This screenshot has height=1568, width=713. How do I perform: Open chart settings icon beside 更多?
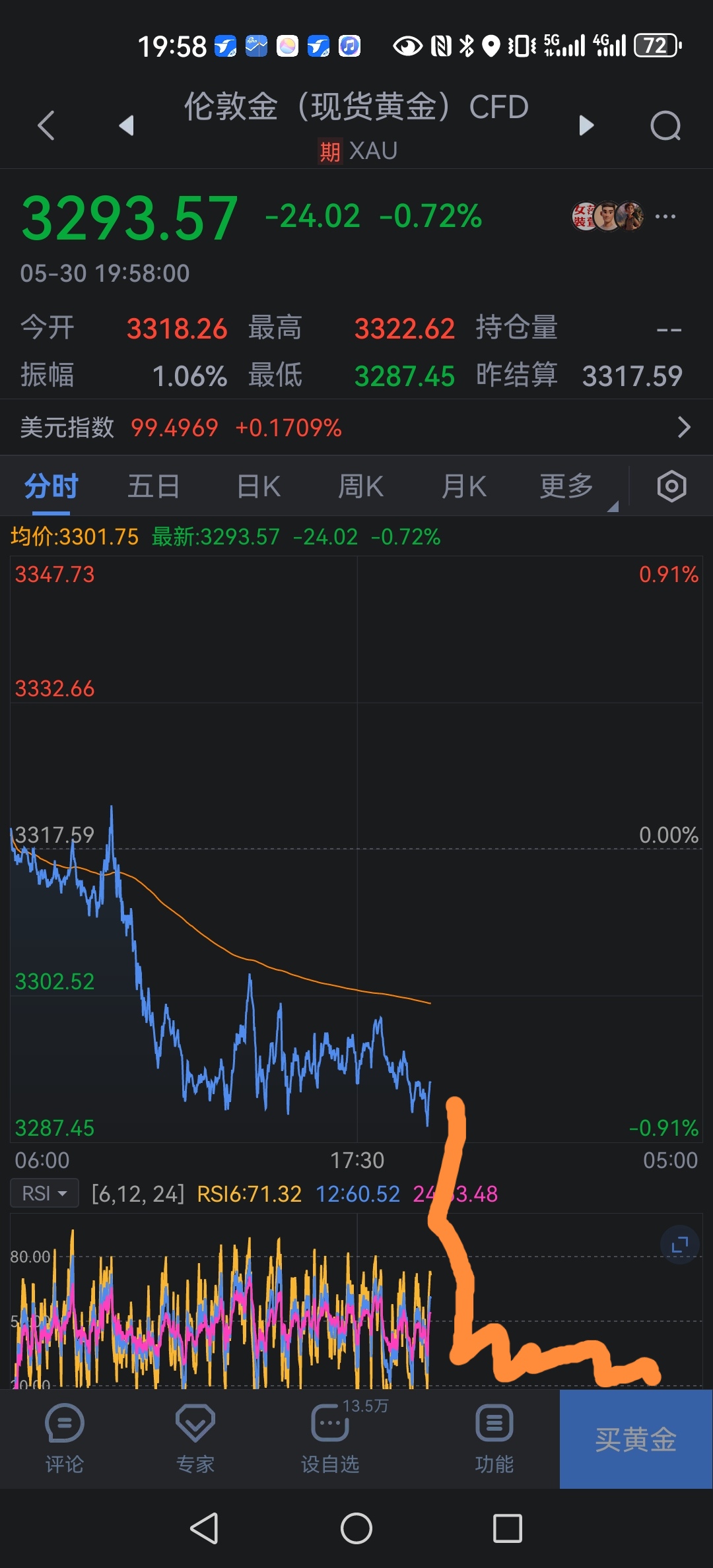(x=672, y=486)
